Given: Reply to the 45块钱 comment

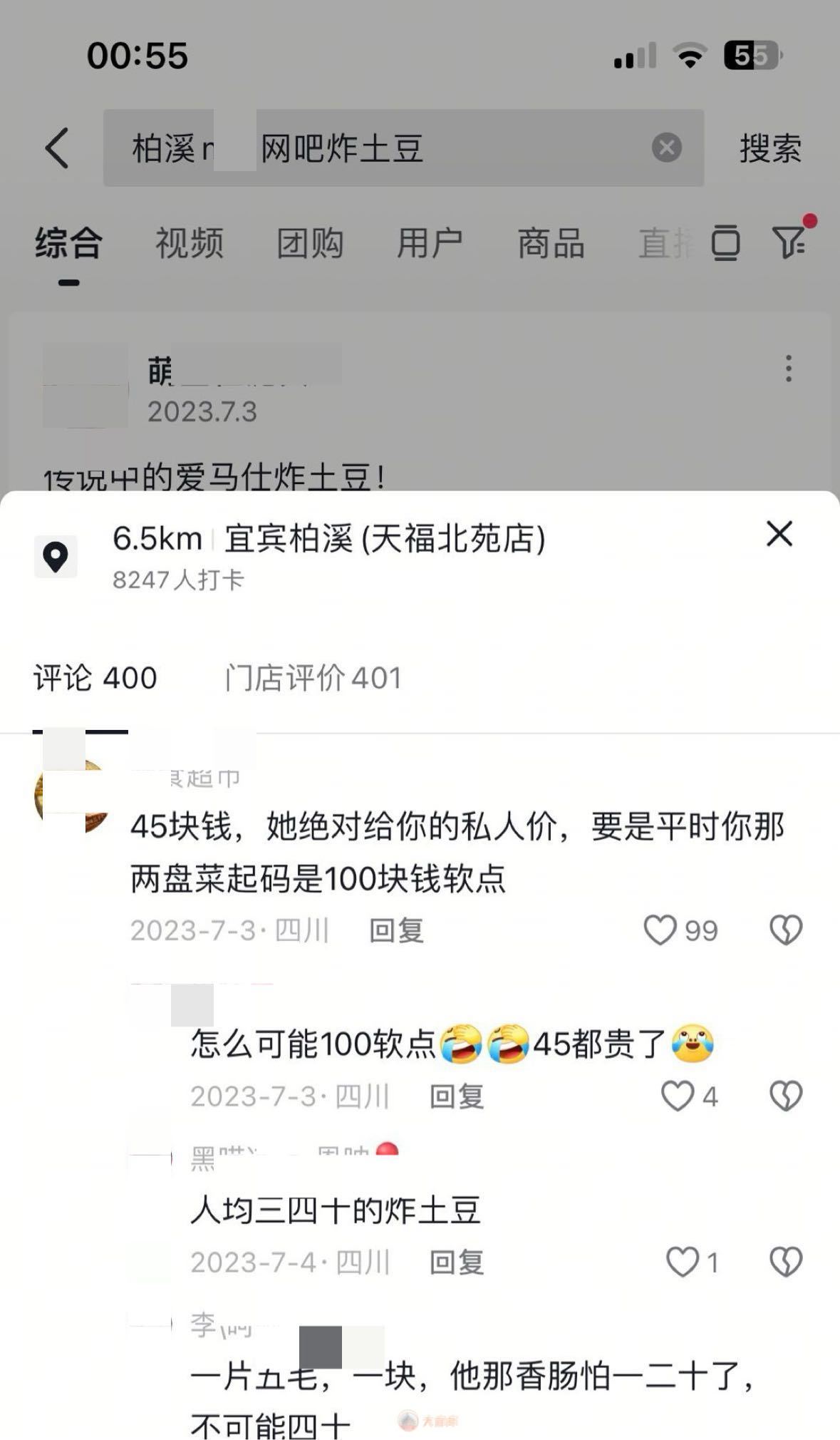Looking at the screenshot, I should tap(396, 930).
